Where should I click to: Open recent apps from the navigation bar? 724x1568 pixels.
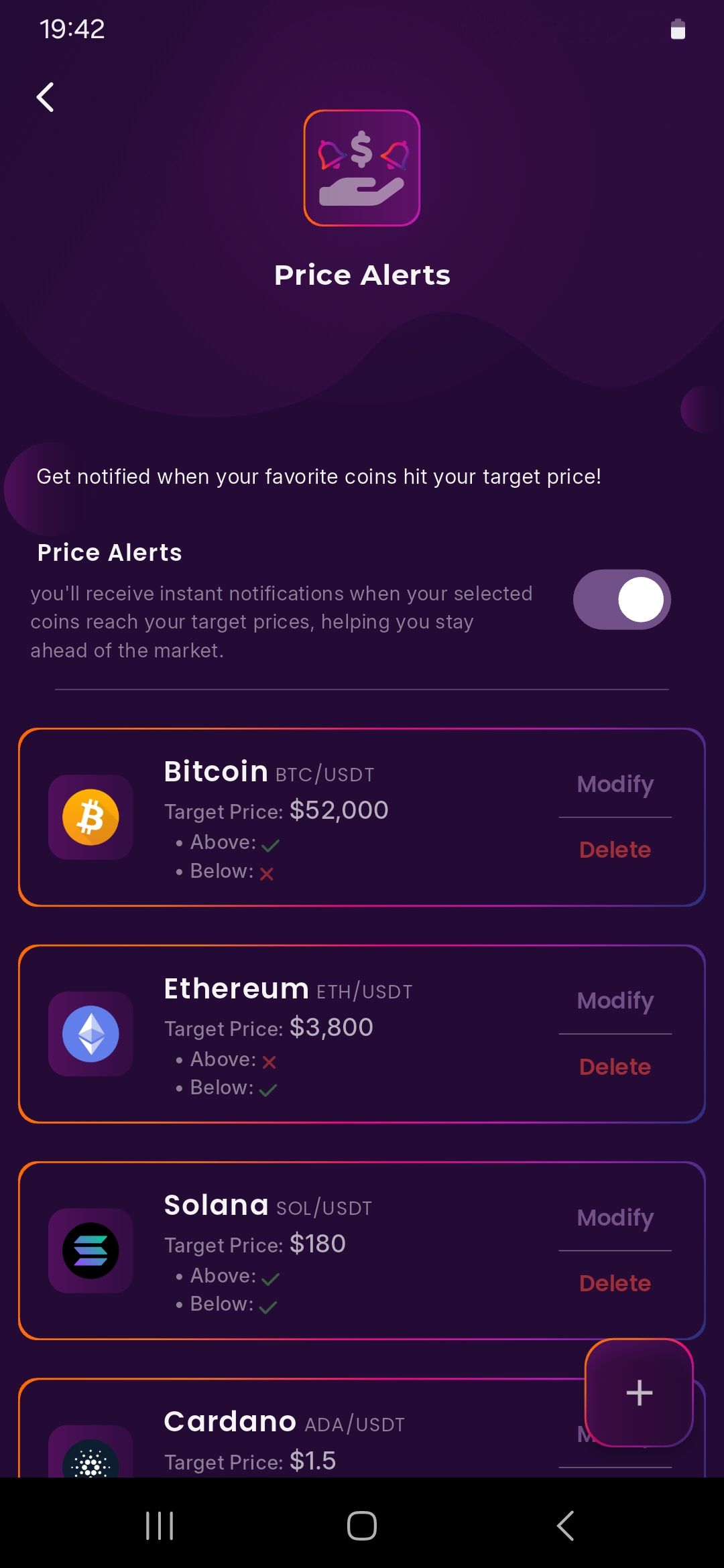point(160,1526)
